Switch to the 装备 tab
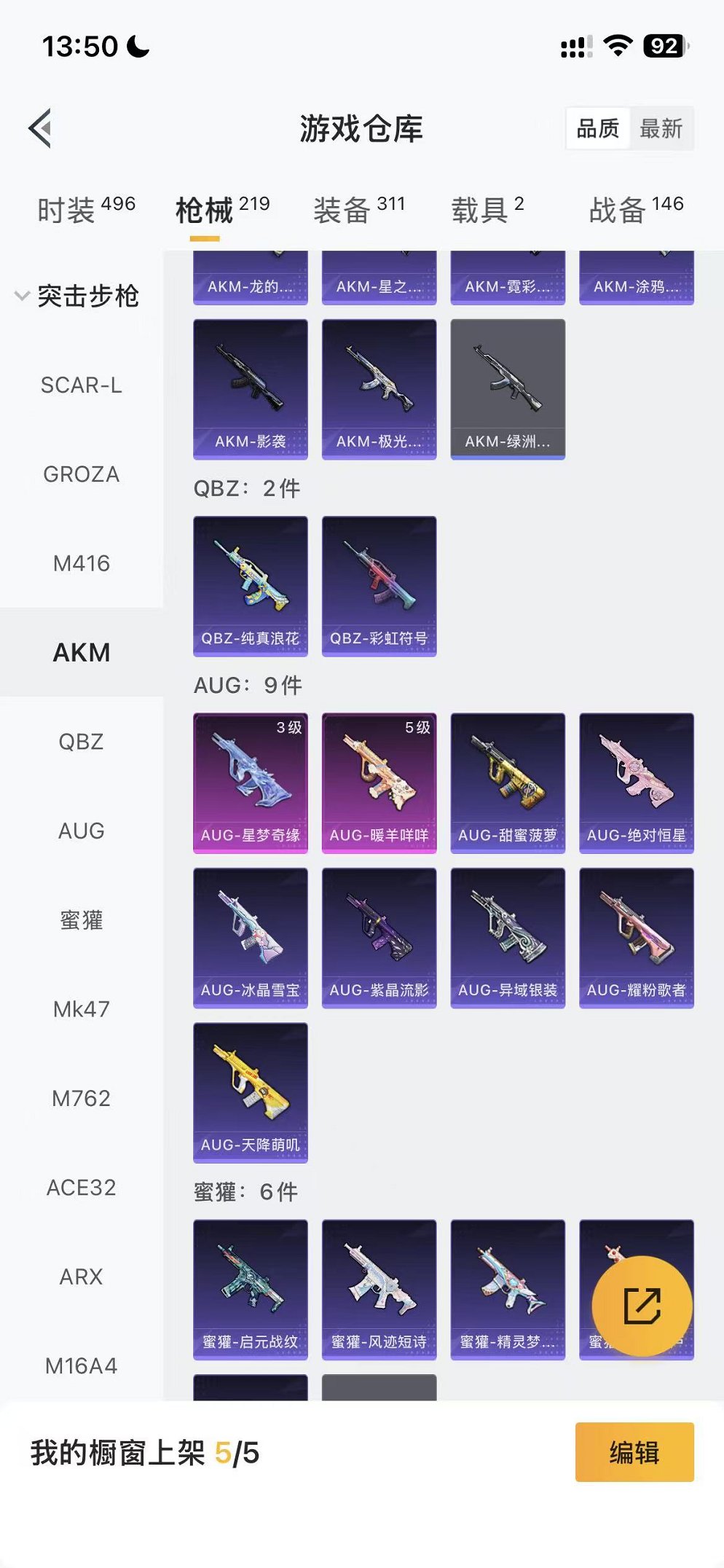Viewport: 724px width, 1568px height. [x=358, y=210]
